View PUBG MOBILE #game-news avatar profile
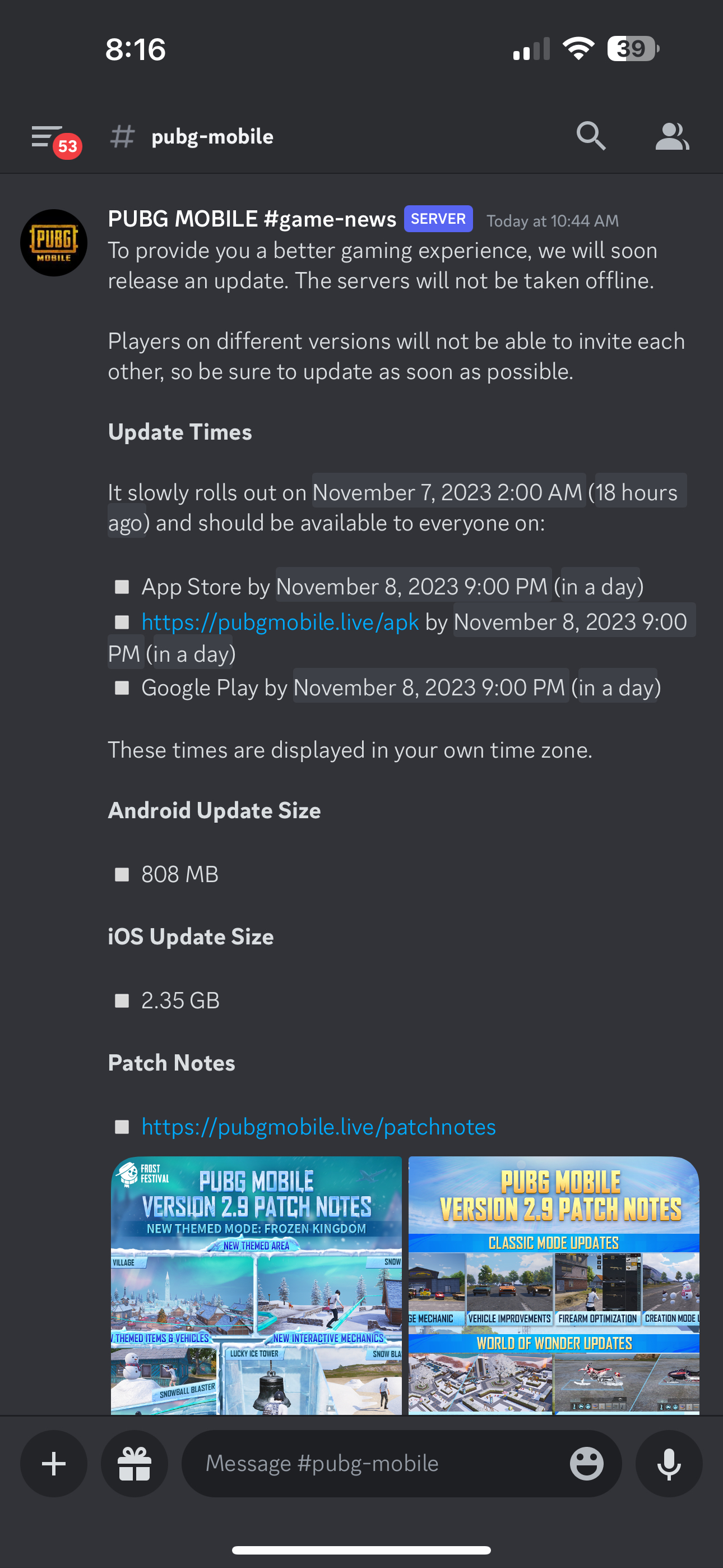Screen dimensions: 723x1568 (x=54, y=243)
